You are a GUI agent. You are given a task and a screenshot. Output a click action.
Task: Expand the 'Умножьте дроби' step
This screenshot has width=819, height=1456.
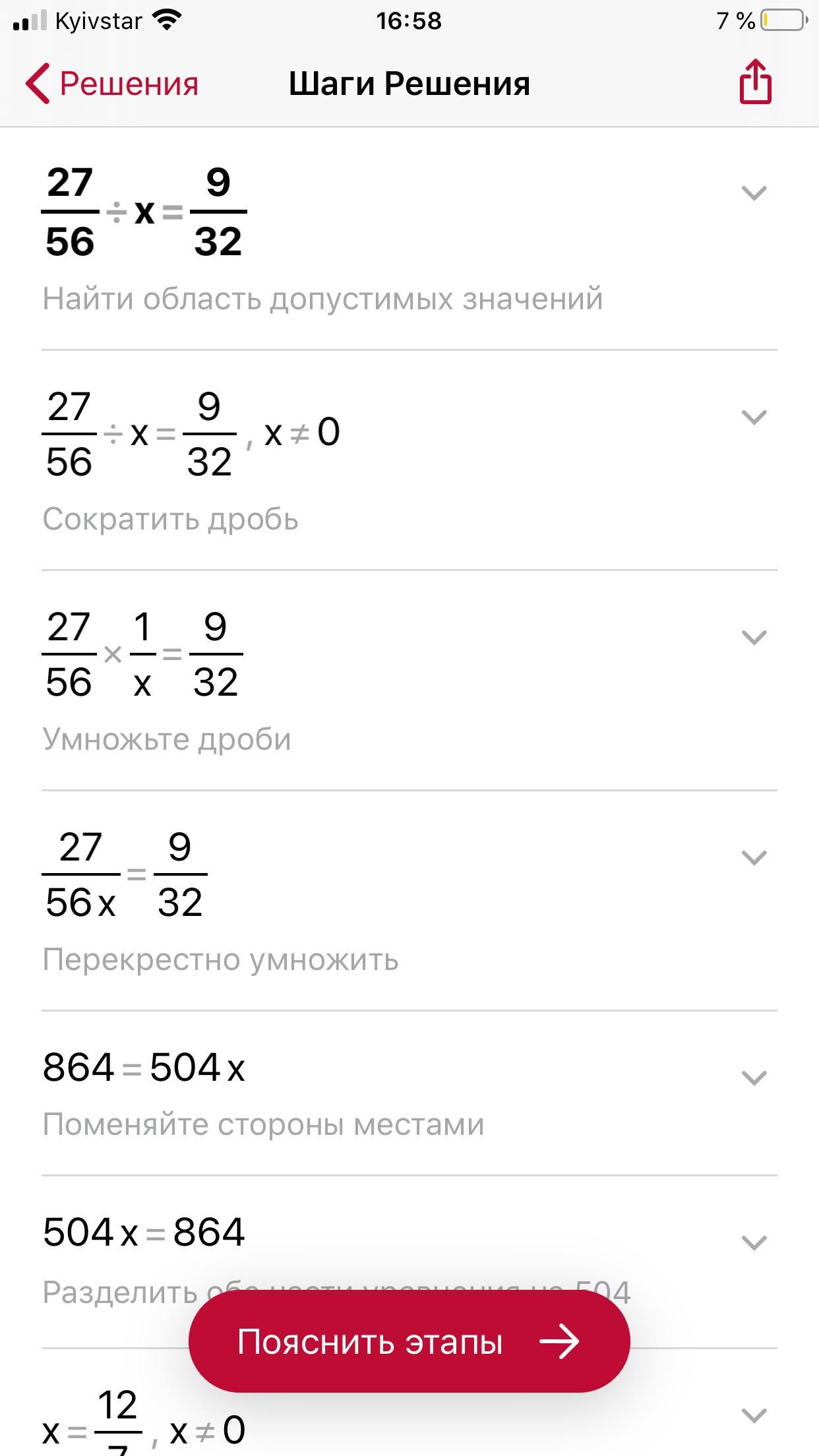point(754,637)
